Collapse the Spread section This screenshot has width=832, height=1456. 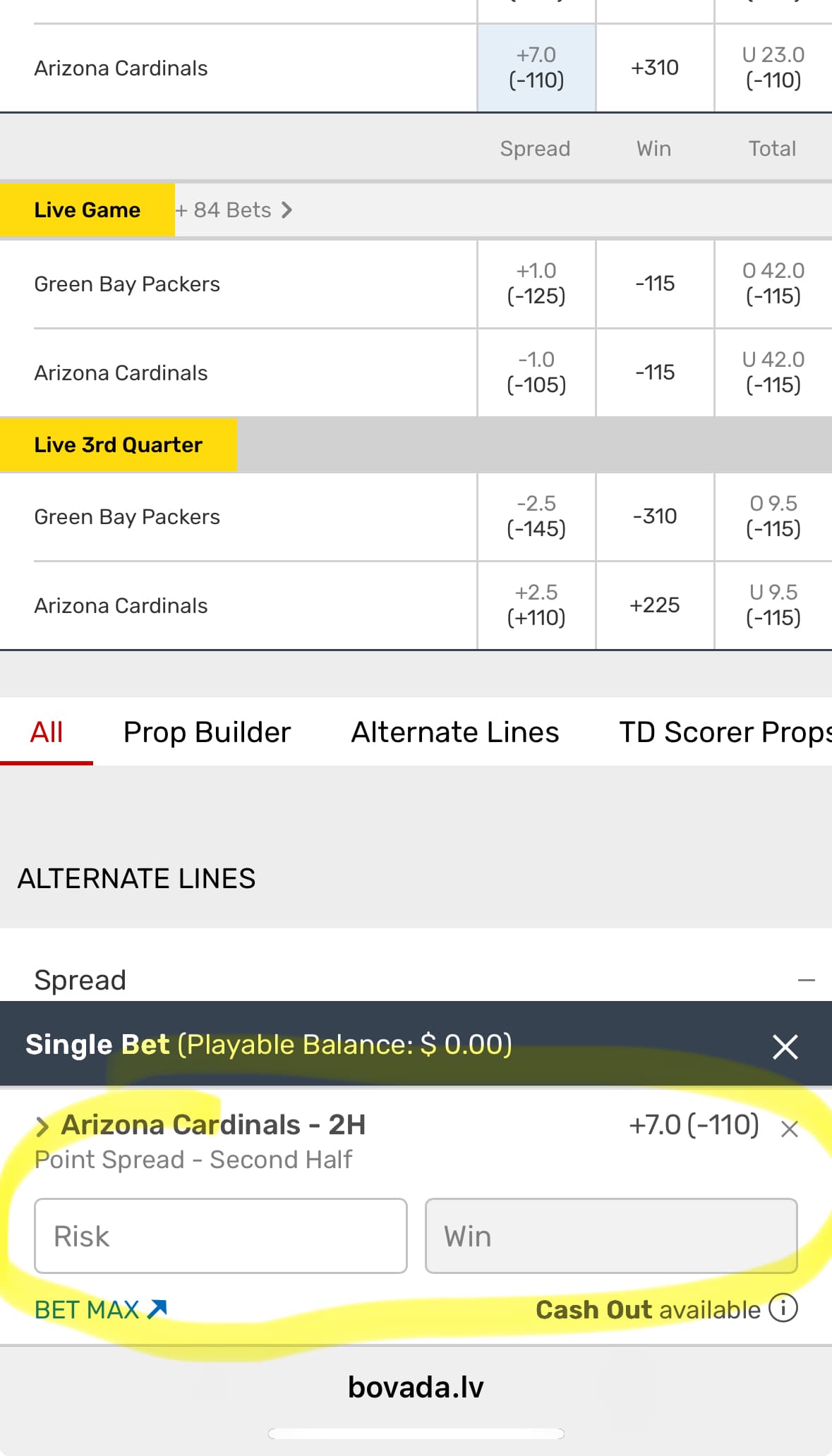coord(806,981)
